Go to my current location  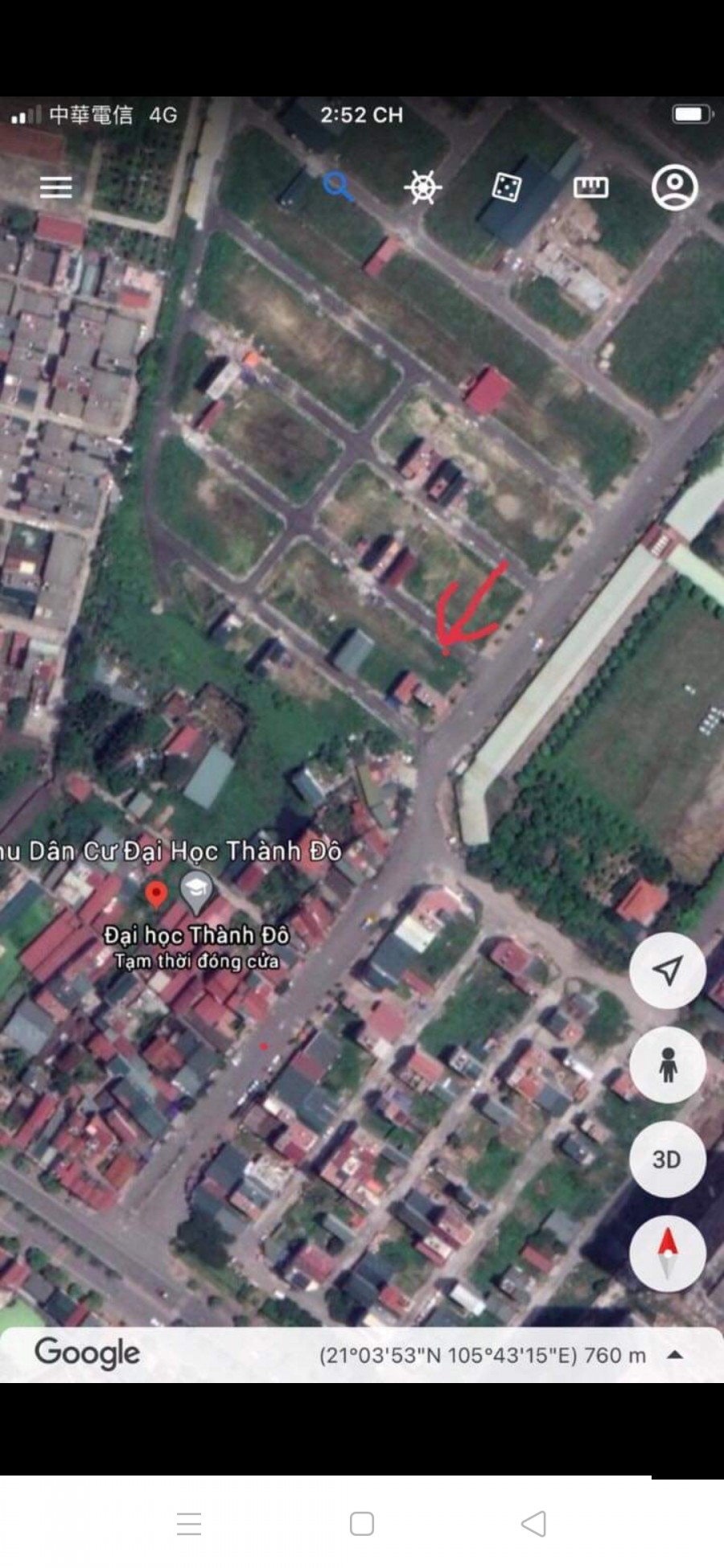667,971
